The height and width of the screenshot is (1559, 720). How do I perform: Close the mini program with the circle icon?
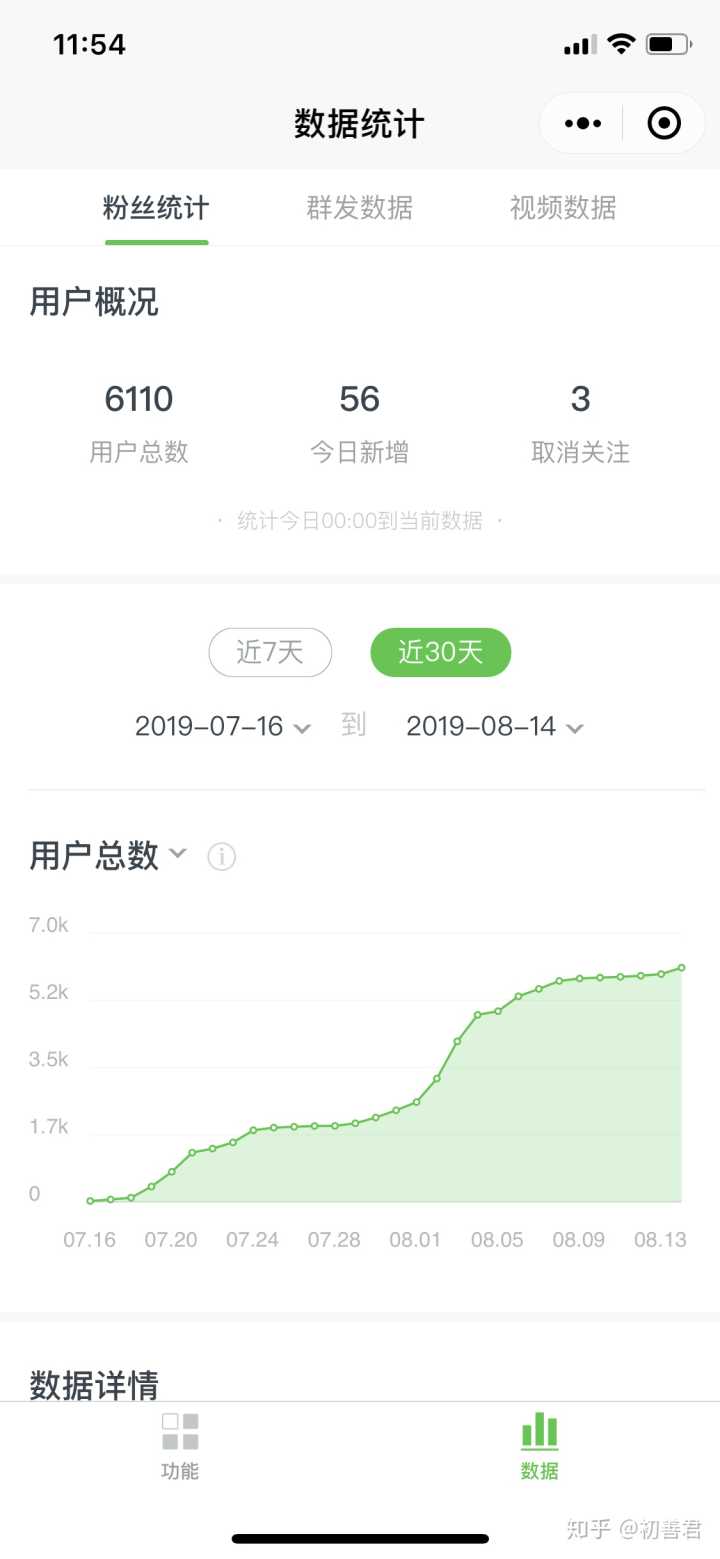coord(664,124)
